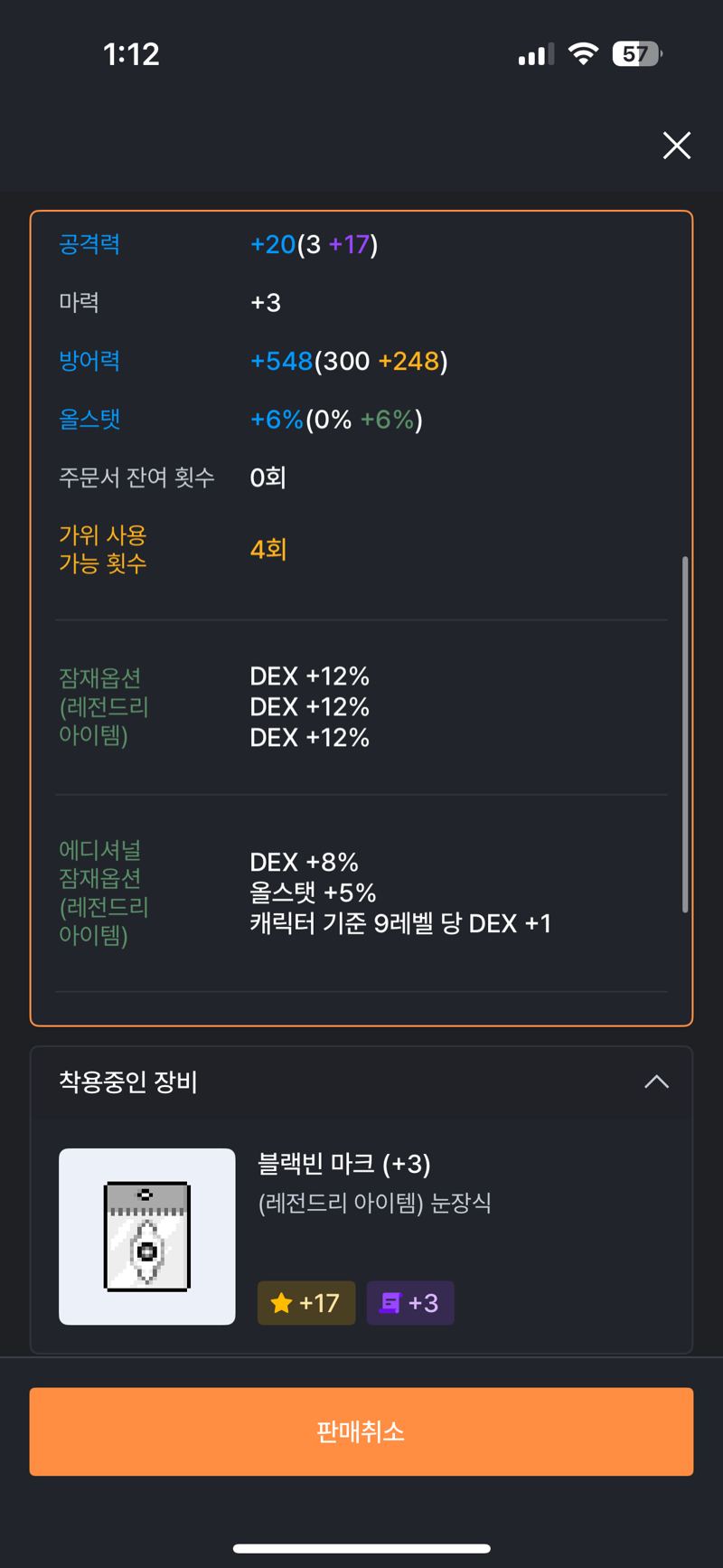Collapse the 착용중인 장비 section
This screenshot has height=1568, width=723.
[x=656, y=1082]
